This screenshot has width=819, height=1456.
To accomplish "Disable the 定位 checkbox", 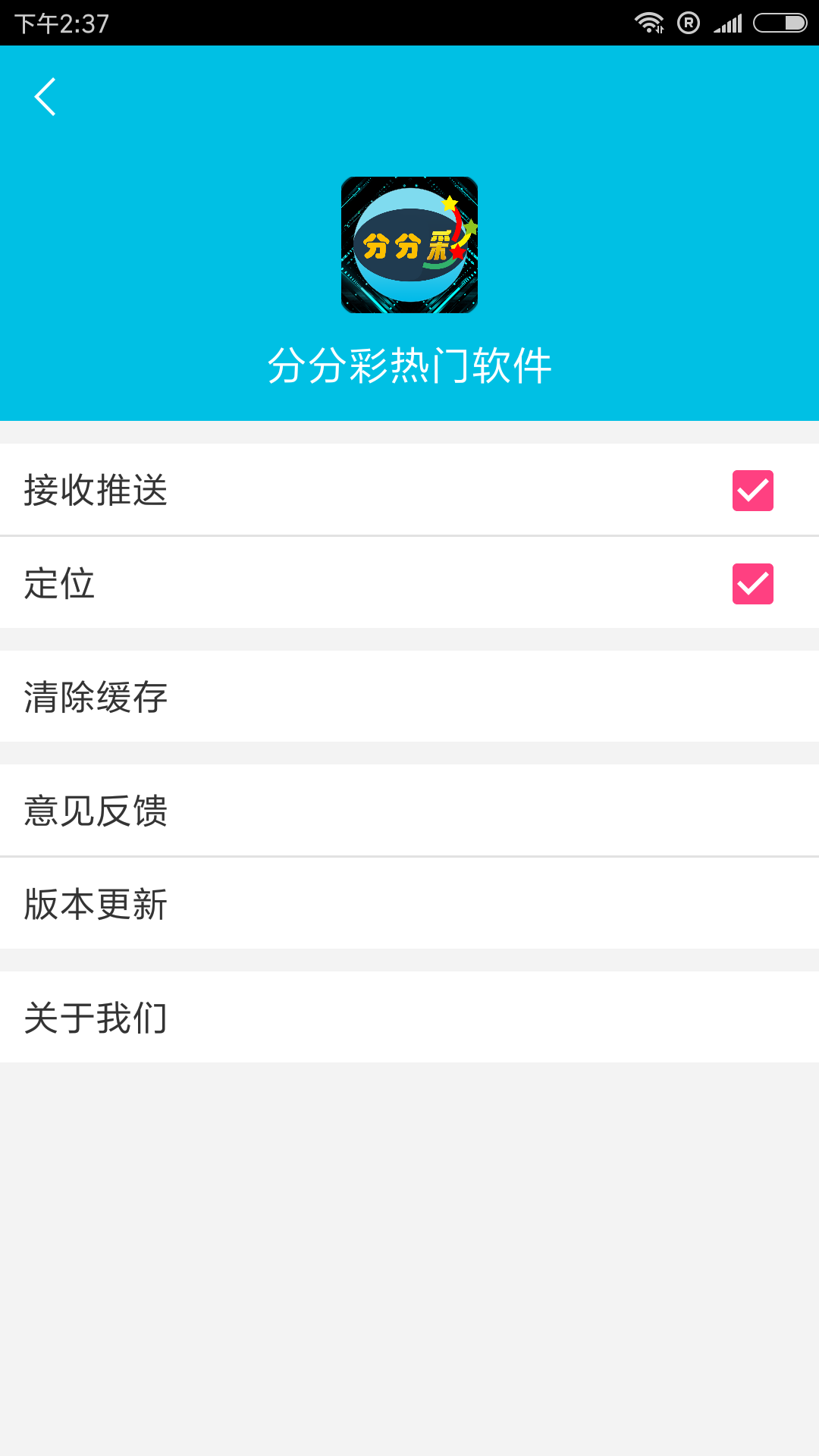I will tap(752, 584).
